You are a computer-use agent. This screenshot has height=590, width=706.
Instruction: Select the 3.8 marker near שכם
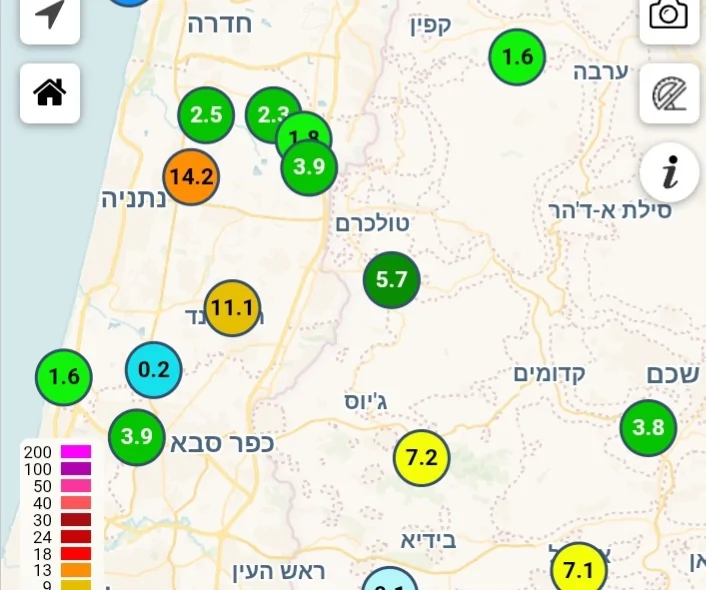click(x=648, y=428)
